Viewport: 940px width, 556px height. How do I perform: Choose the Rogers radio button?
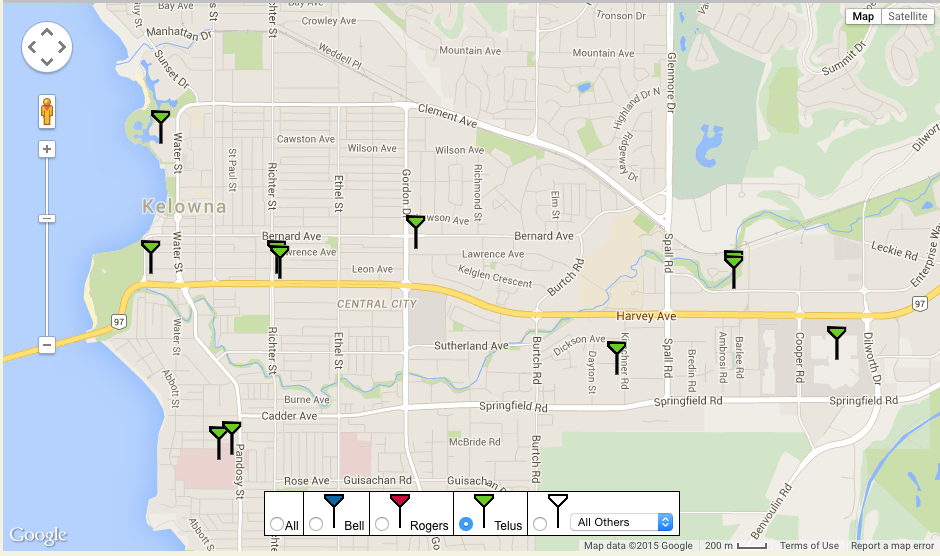coord(382,523)
